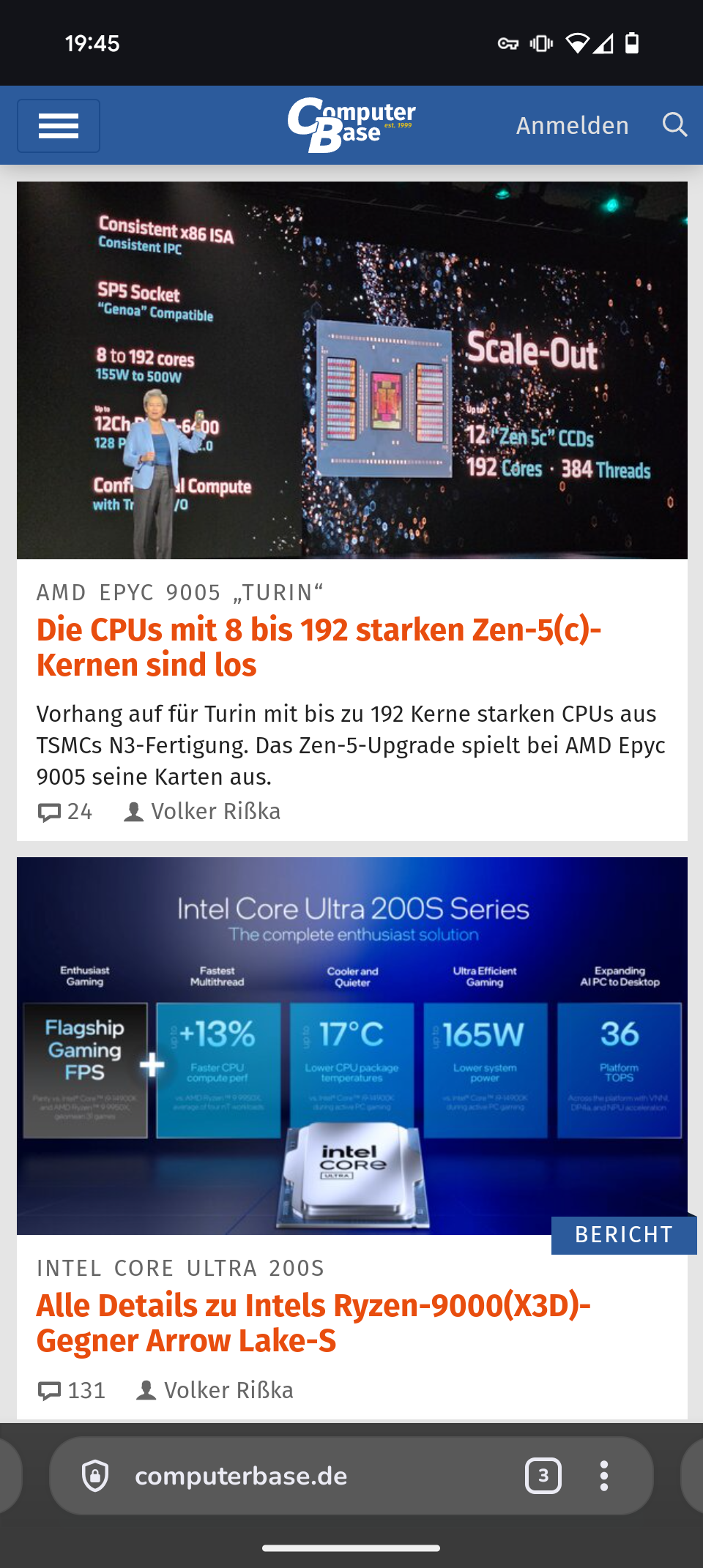This screenshot has width=703, height=1568.
Task: Open headline "Die CPUs mit 8 bis 192 starken Zen-5(c)-Kernen"
Action: 319,647
